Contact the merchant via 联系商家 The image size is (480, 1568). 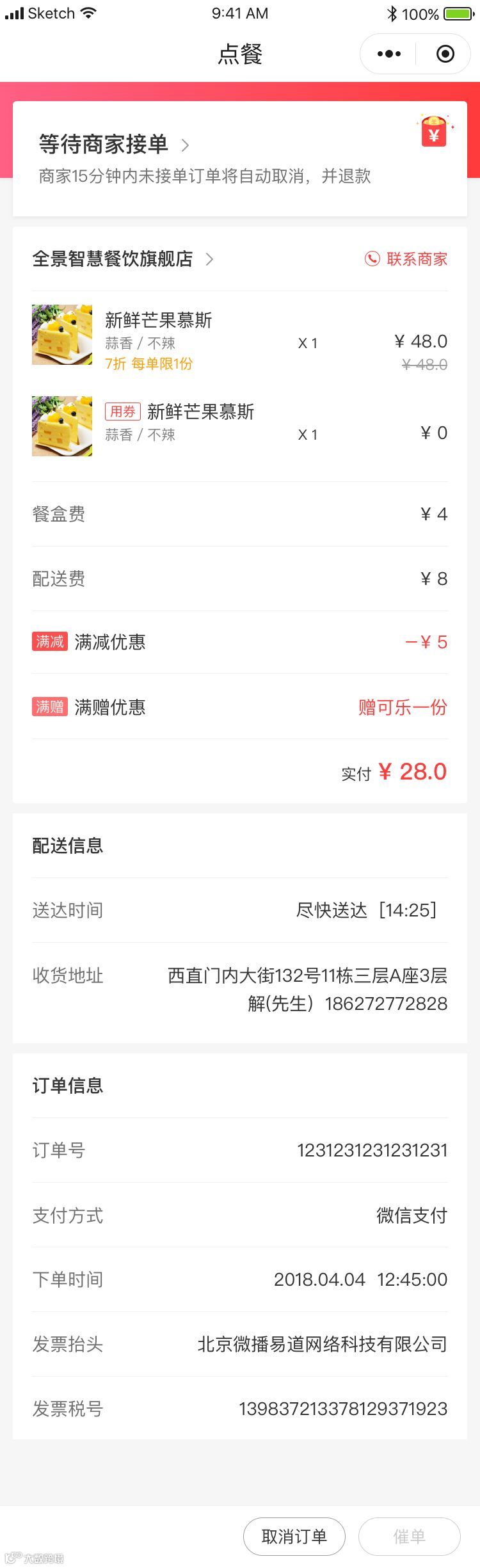pyautogui.click(x=406, y=259)
